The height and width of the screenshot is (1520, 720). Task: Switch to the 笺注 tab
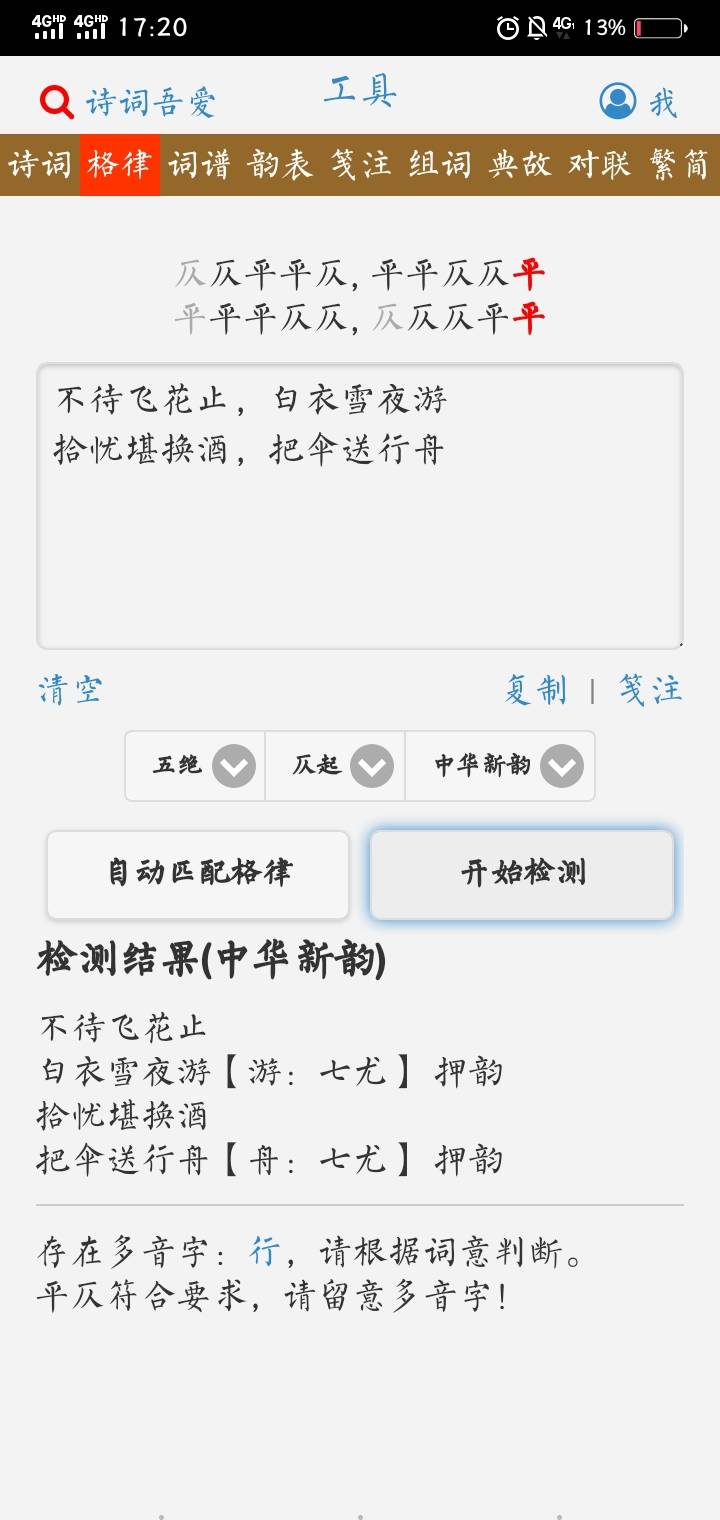tap(360, 164)
